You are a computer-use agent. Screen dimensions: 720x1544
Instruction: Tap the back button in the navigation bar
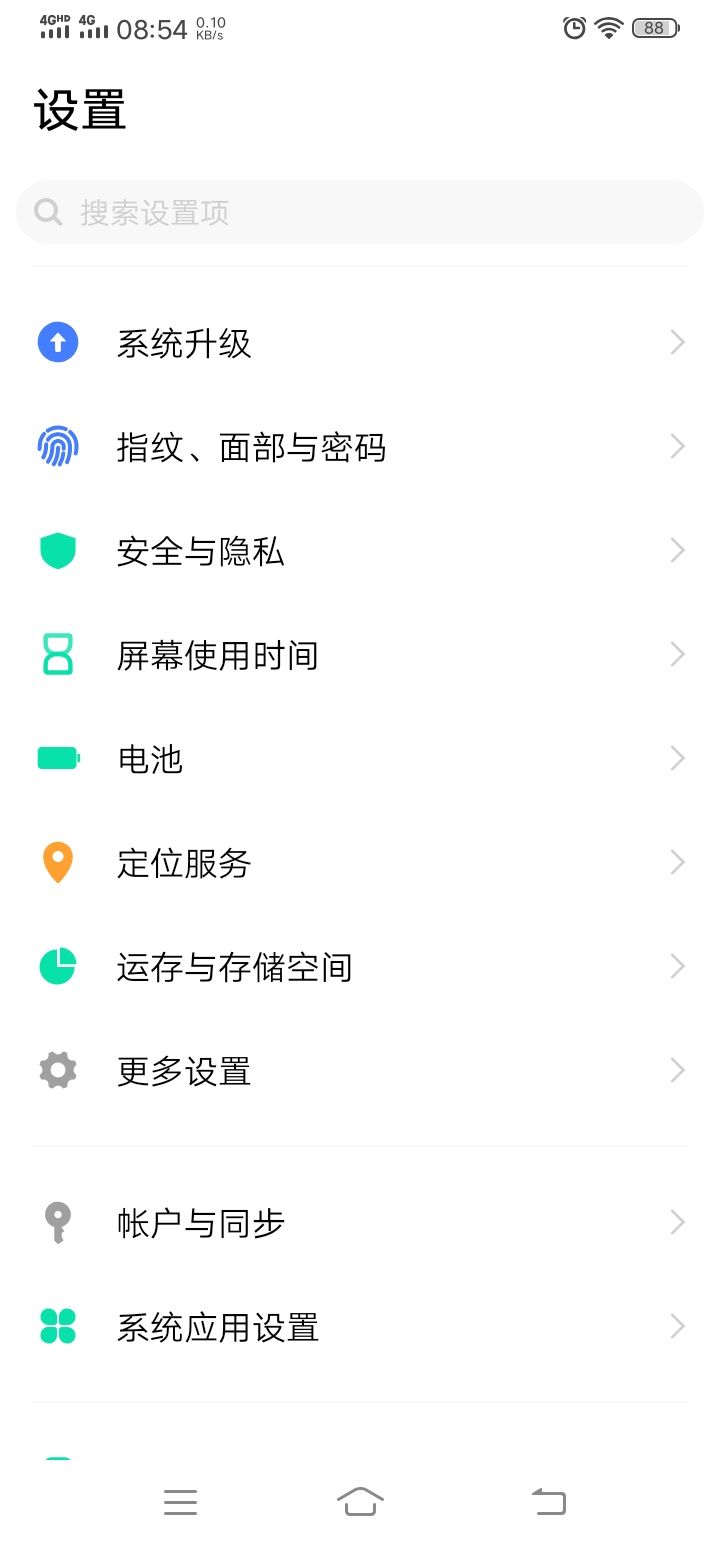[548, 1501]
